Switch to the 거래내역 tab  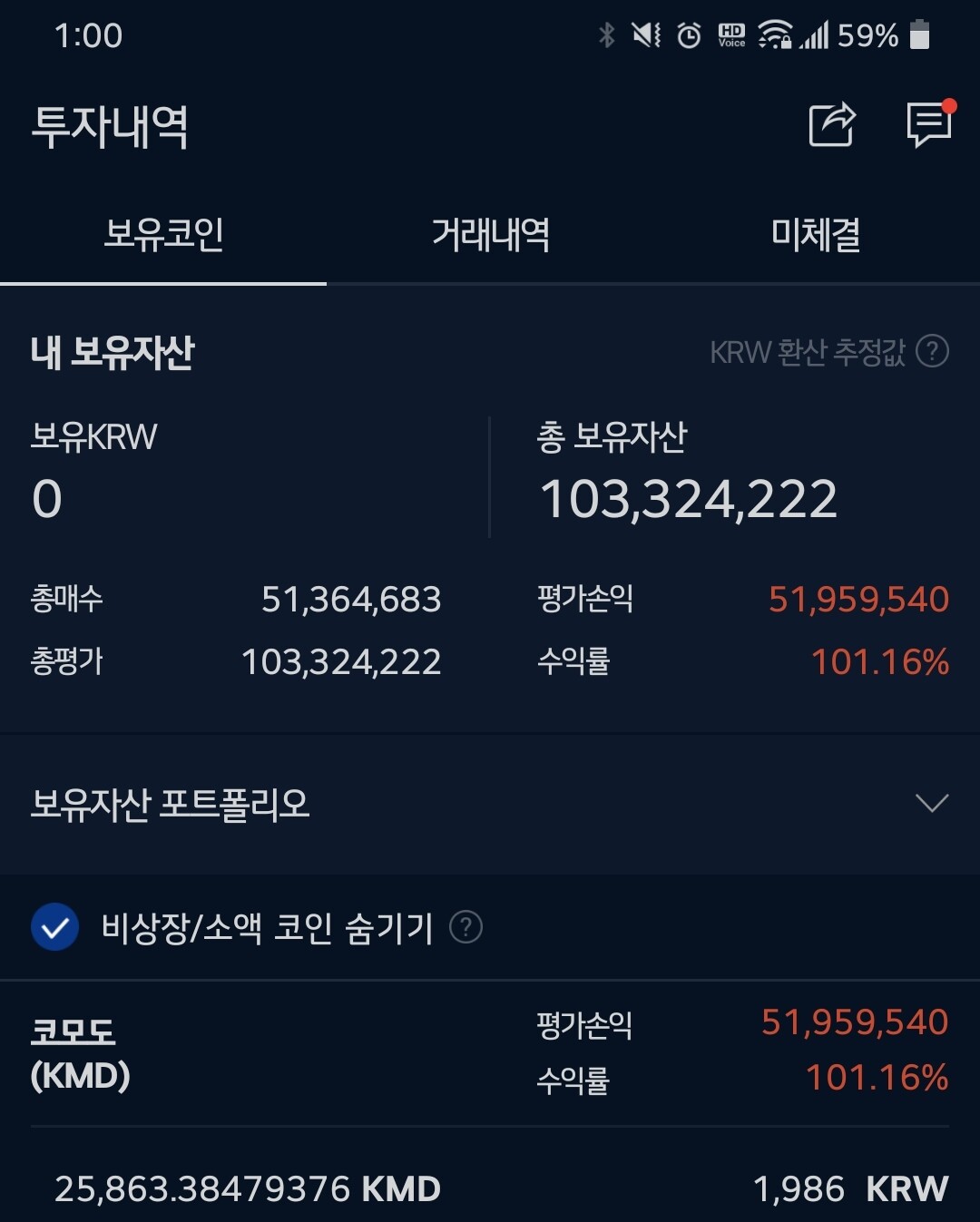point(490,235)
